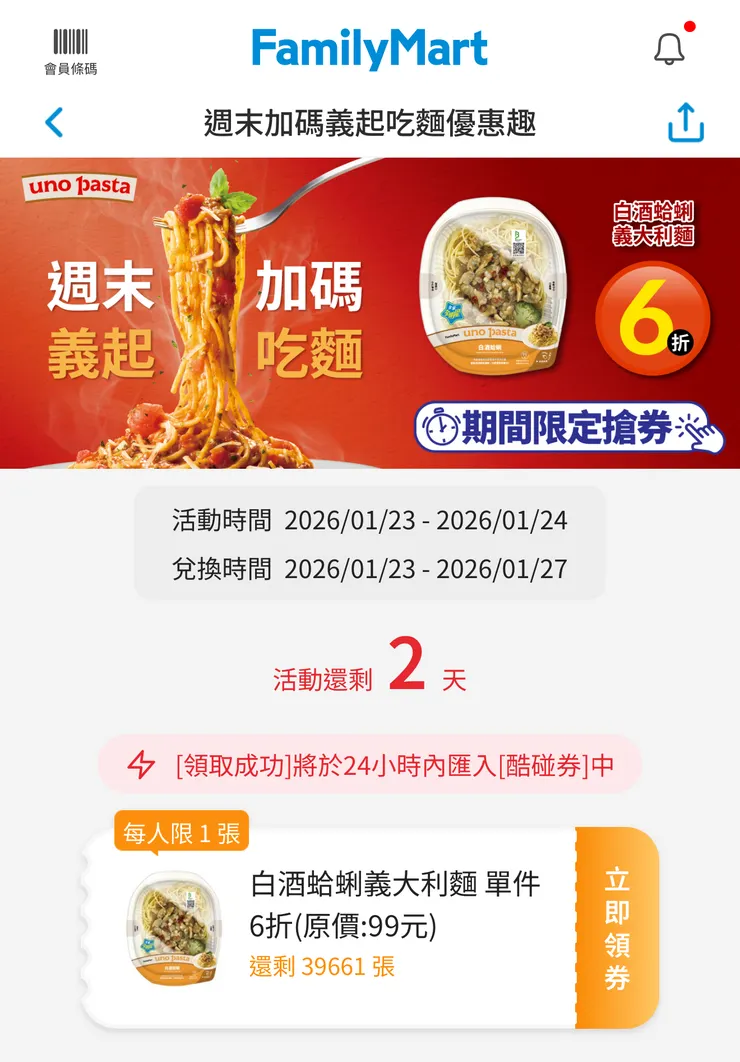
Task: Tap the 白酒蛤蜊義大利麵 product thumbnail
Action: point(175,925)
